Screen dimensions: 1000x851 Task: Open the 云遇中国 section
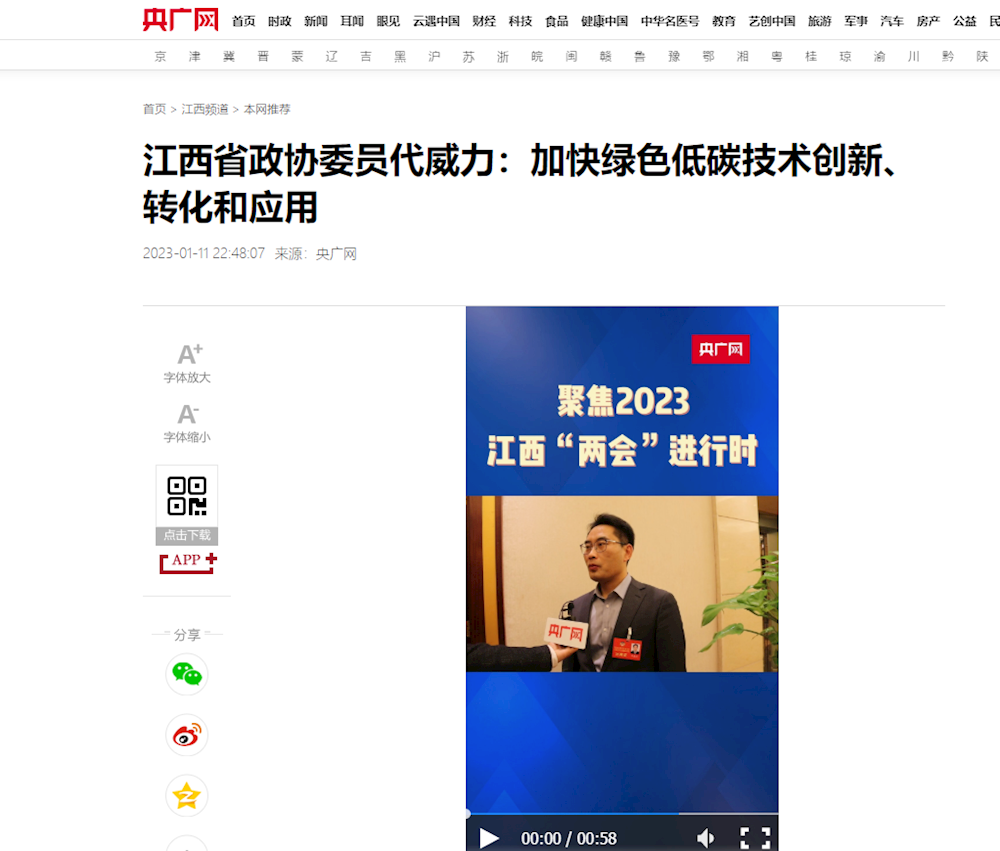pyautogui.click(x=436, y=21)
